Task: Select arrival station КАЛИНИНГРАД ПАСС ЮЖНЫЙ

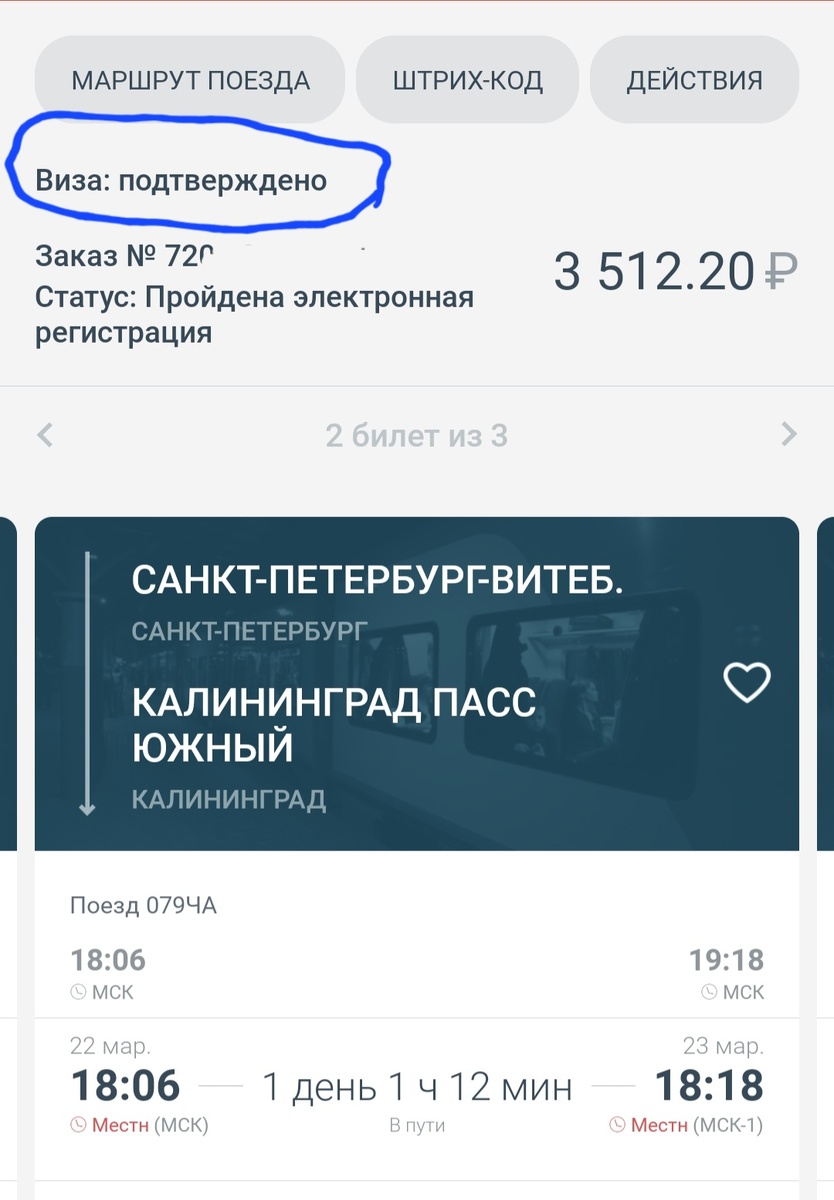Action: pyautogui.click(x=335, y=722)
